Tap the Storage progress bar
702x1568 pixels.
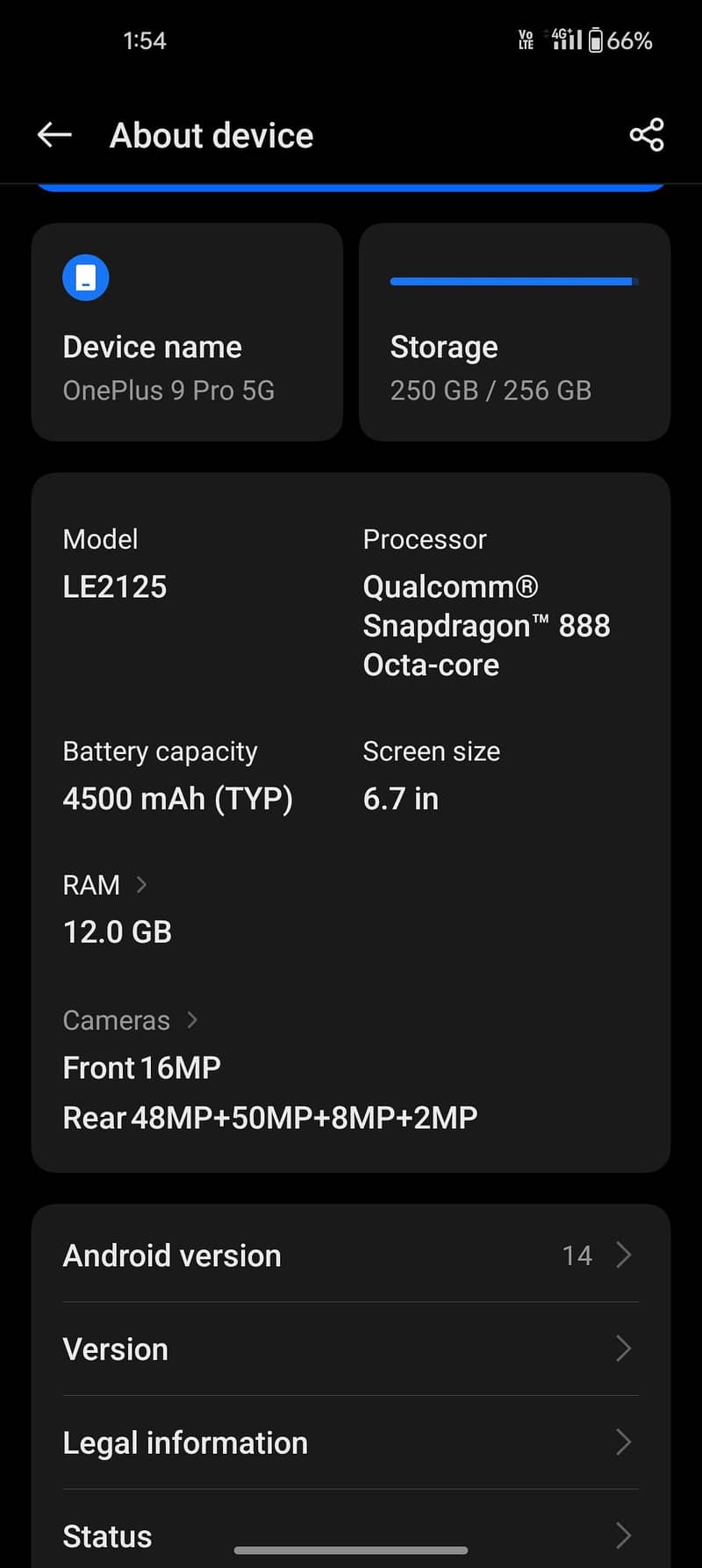coord(512,281)
